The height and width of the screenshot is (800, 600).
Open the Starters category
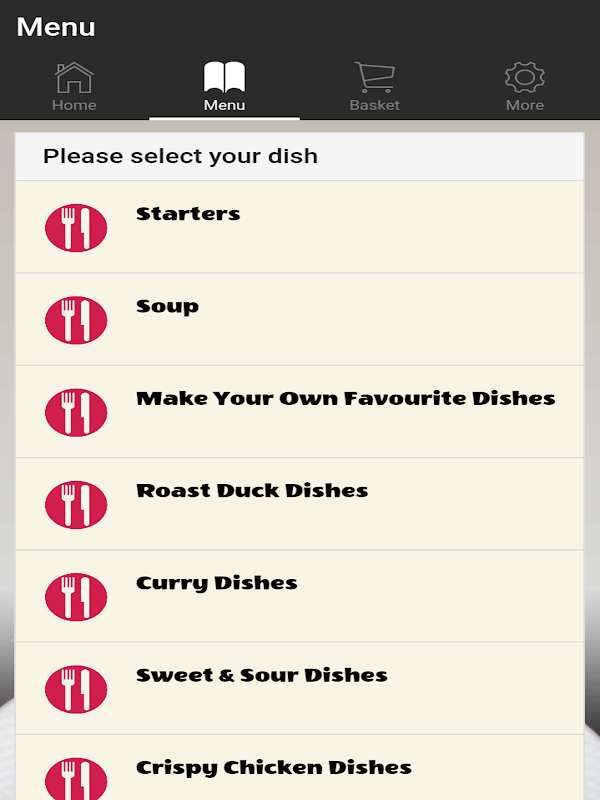point(299,227)
